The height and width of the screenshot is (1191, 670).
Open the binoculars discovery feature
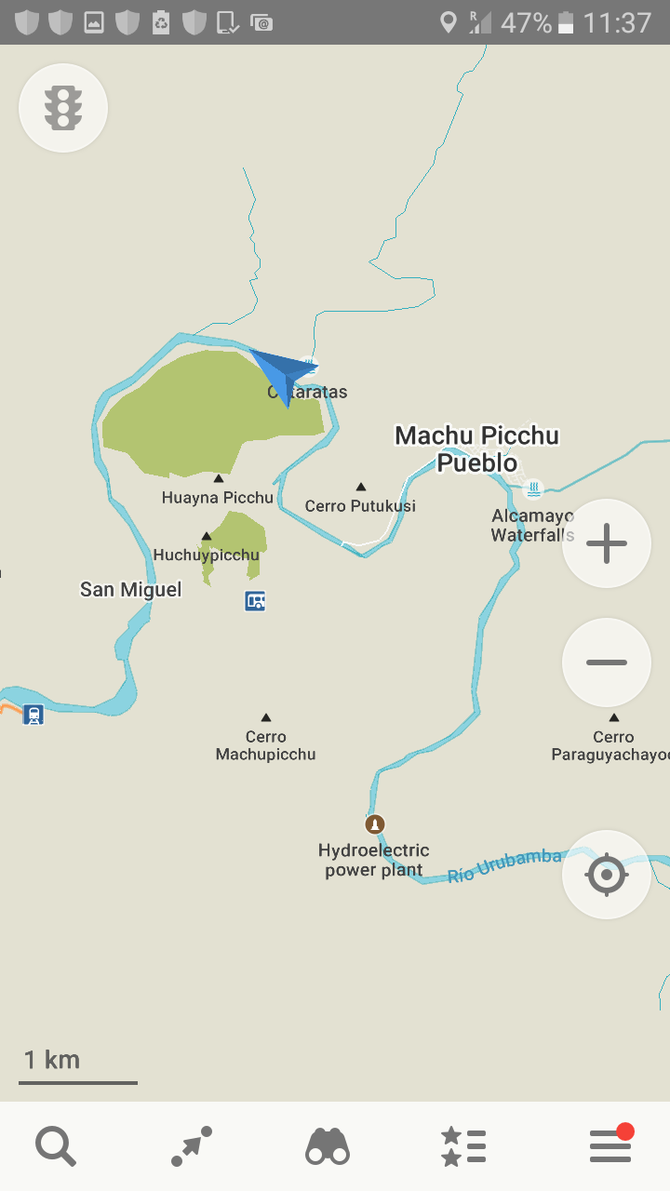tap(327, 1146)
